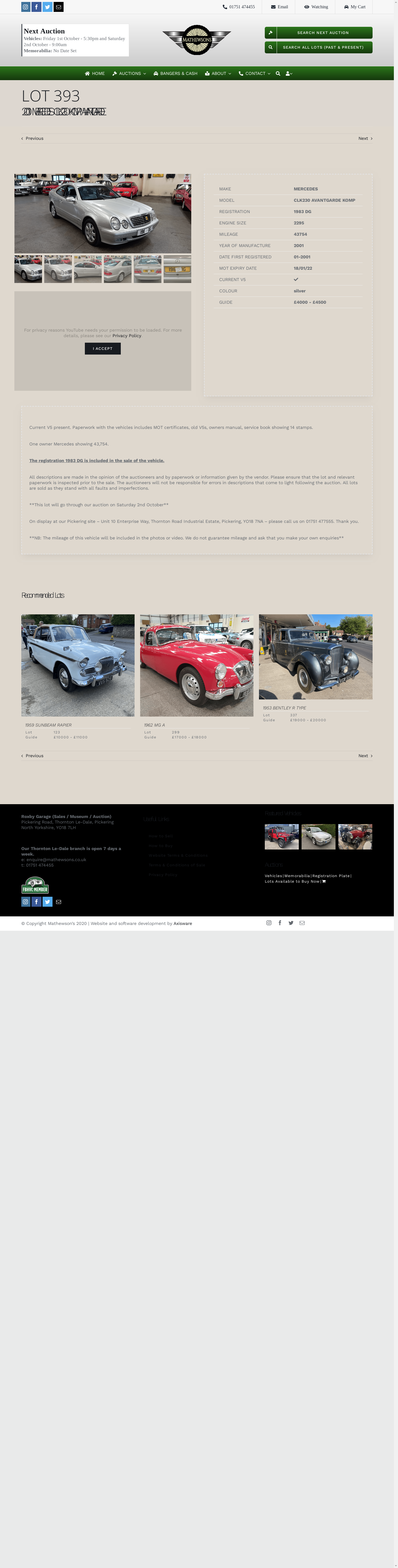Tap Search Next Auction button
Screen dimensions: 398x1568
318,33
